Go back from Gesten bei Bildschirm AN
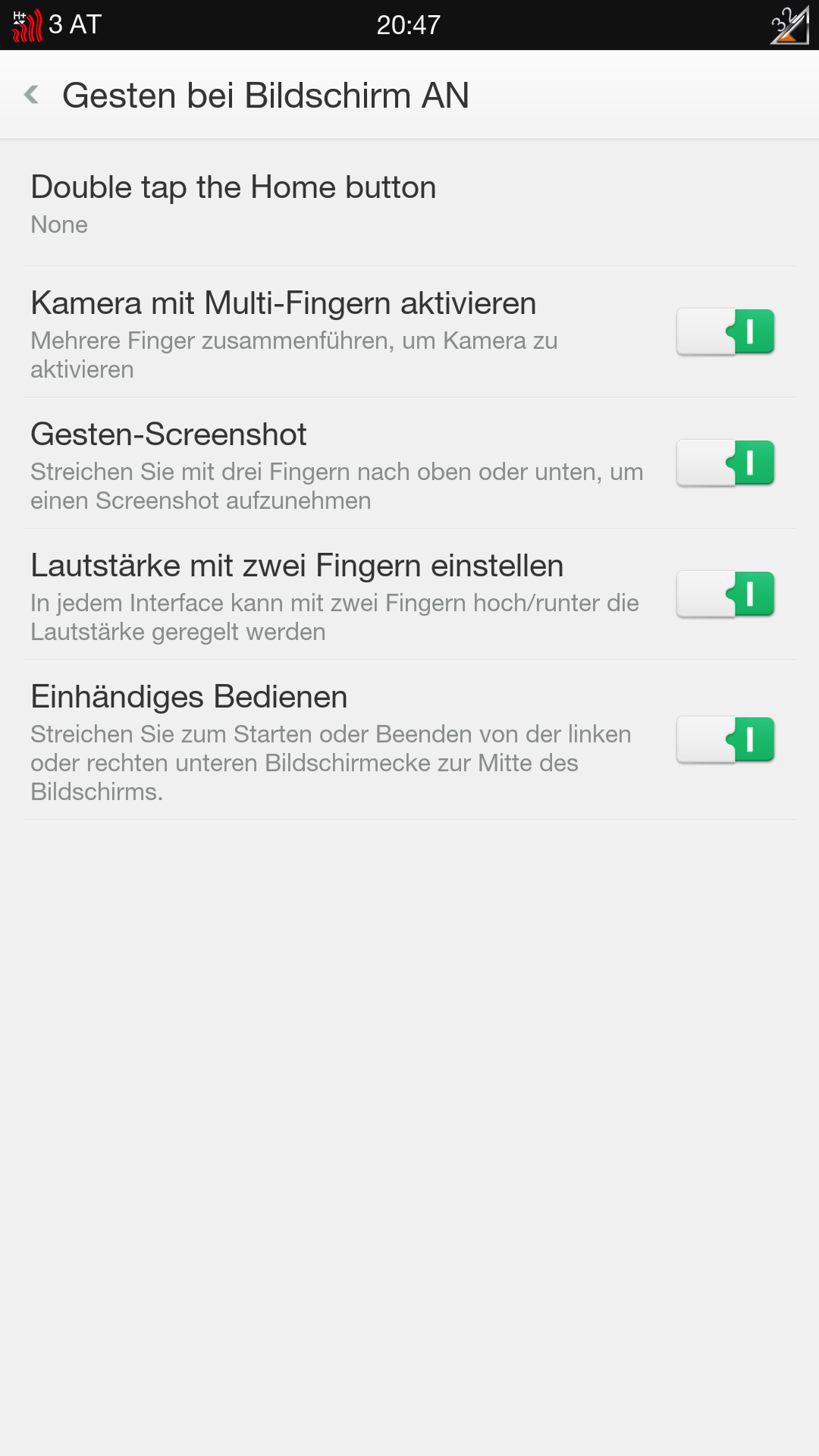The image size is (819, 1456). point(32,95)
